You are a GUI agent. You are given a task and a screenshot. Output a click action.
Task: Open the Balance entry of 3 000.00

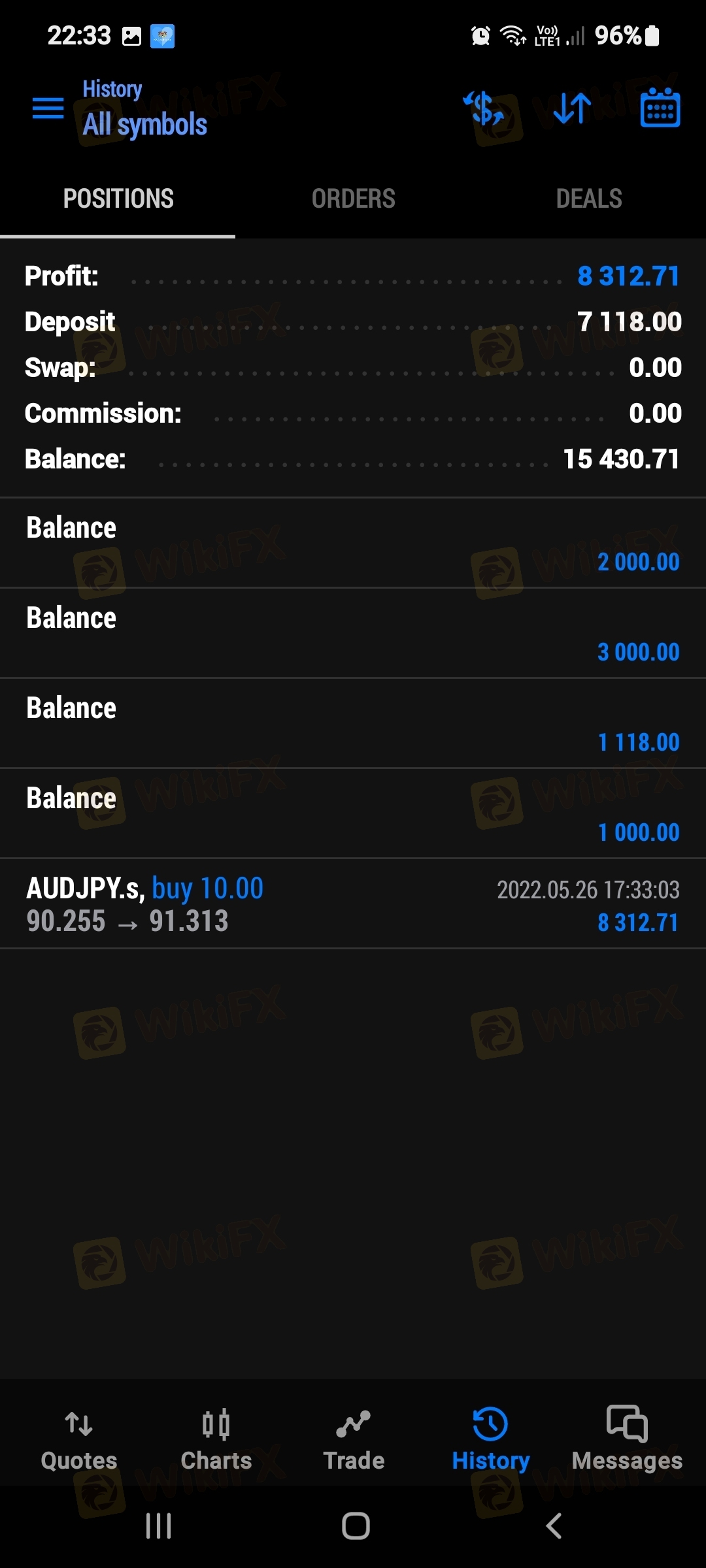353,634
